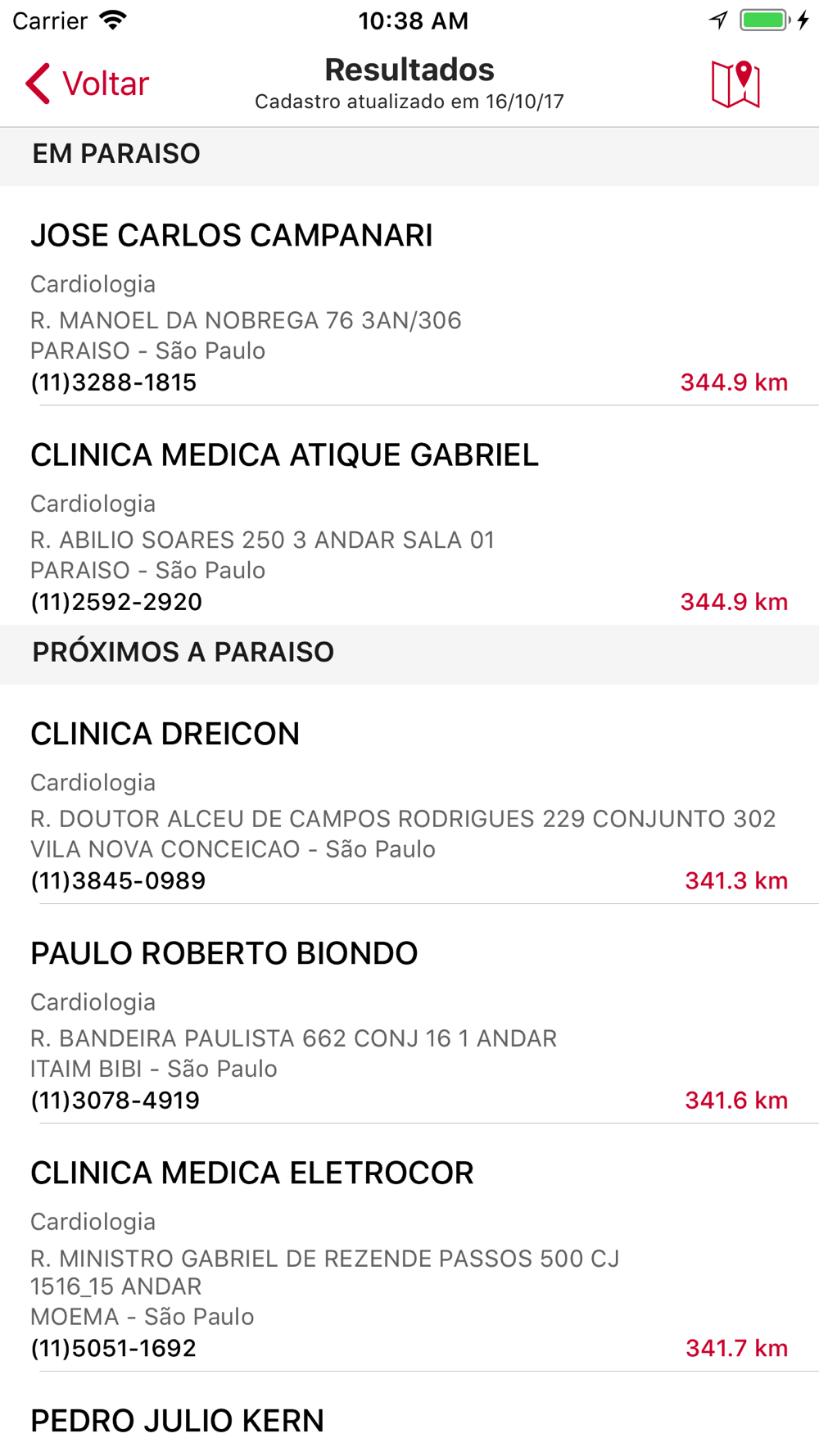
Task: Open Paulo Roberto Biondo entry
Action: tap(409, 1014)
